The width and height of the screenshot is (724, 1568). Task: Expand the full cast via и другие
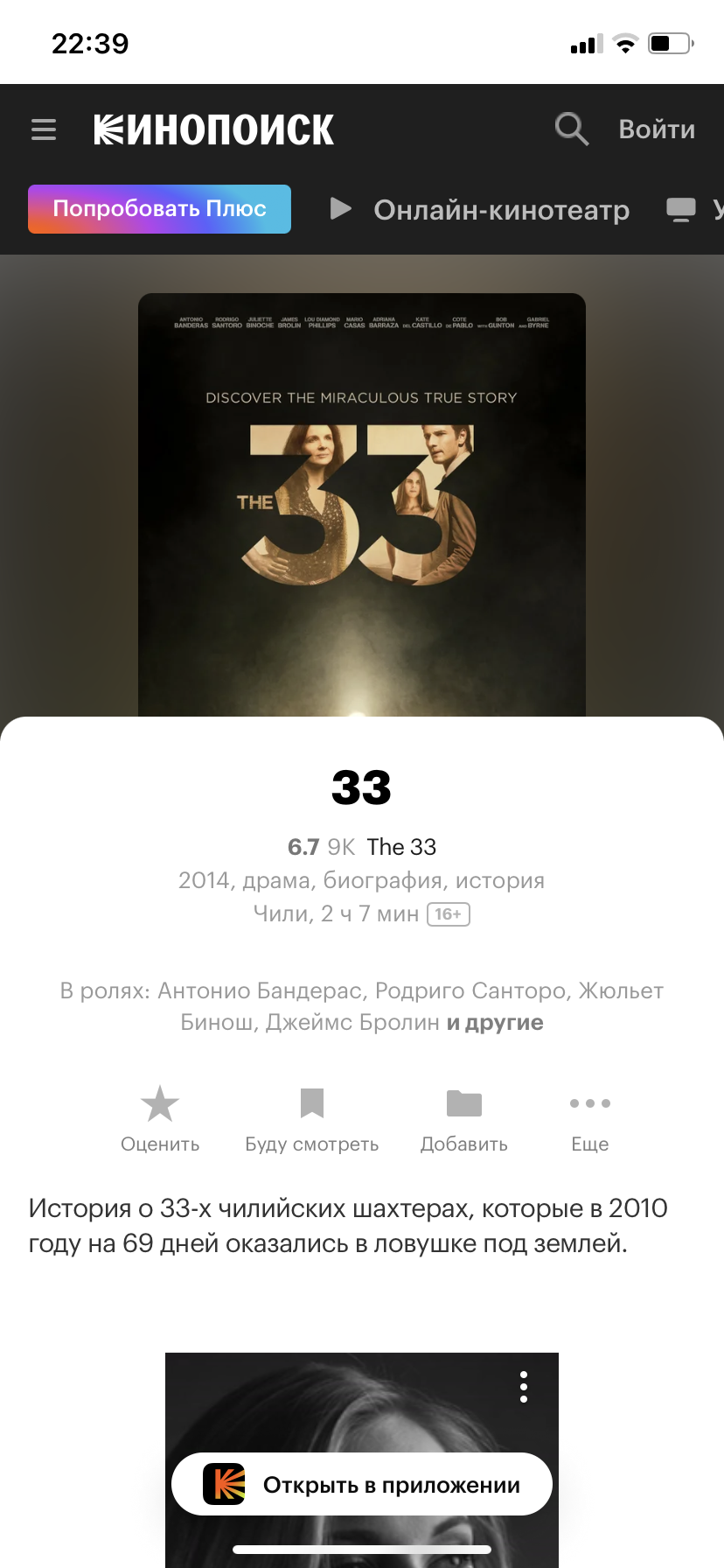coord(494,1022)
